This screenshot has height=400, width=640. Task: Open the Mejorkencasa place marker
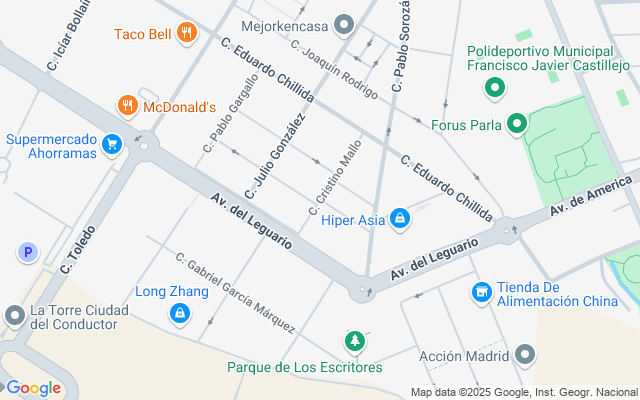pos(344,25)
